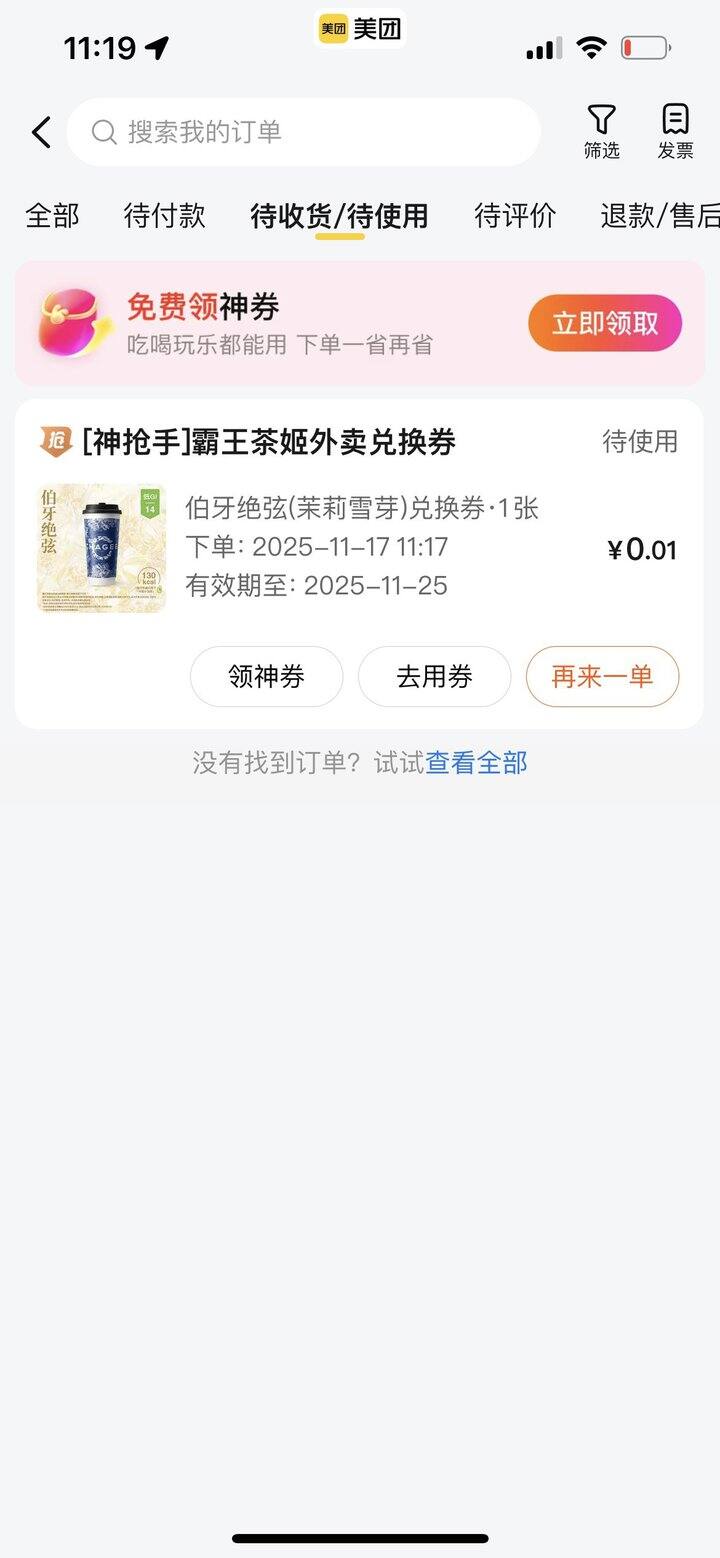Viewport: 720px width, 1558px height.
Task: Click the 领神券 button
Action: click(x=266, y=676)
